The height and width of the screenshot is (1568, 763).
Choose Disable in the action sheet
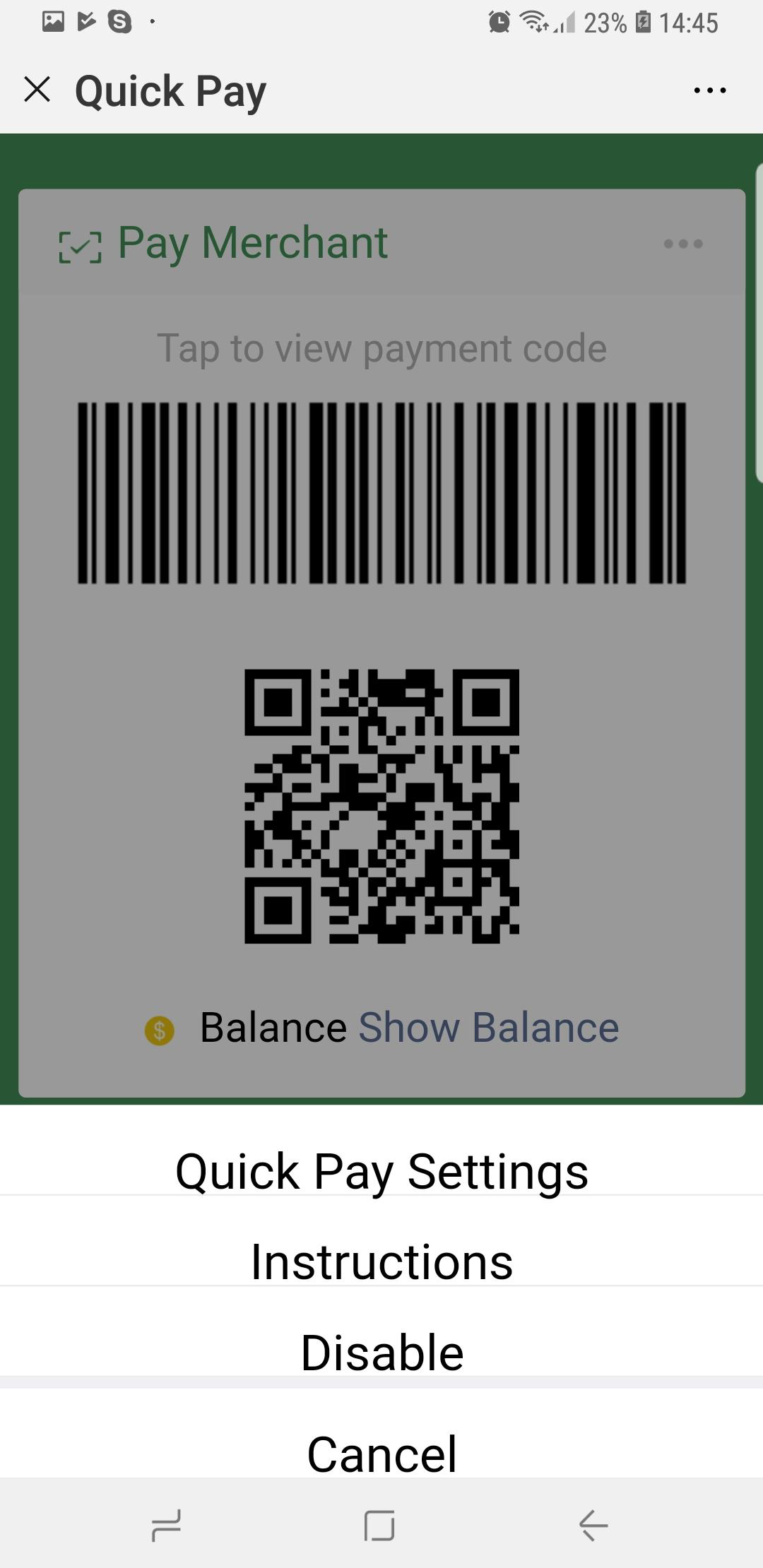[x=381, y=1352]
